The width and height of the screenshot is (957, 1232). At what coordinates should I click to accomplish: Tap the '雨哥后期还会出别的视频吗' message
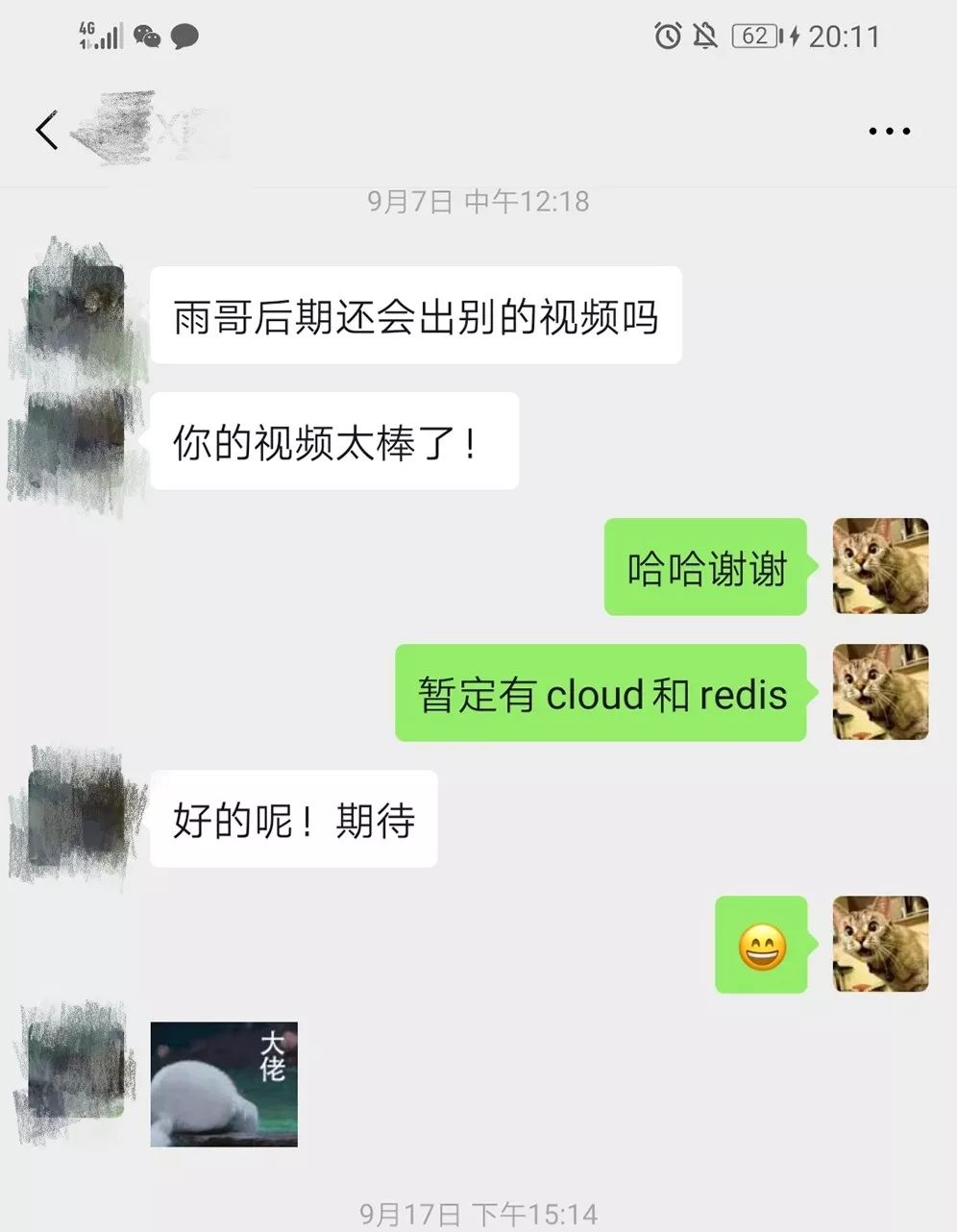413,314
